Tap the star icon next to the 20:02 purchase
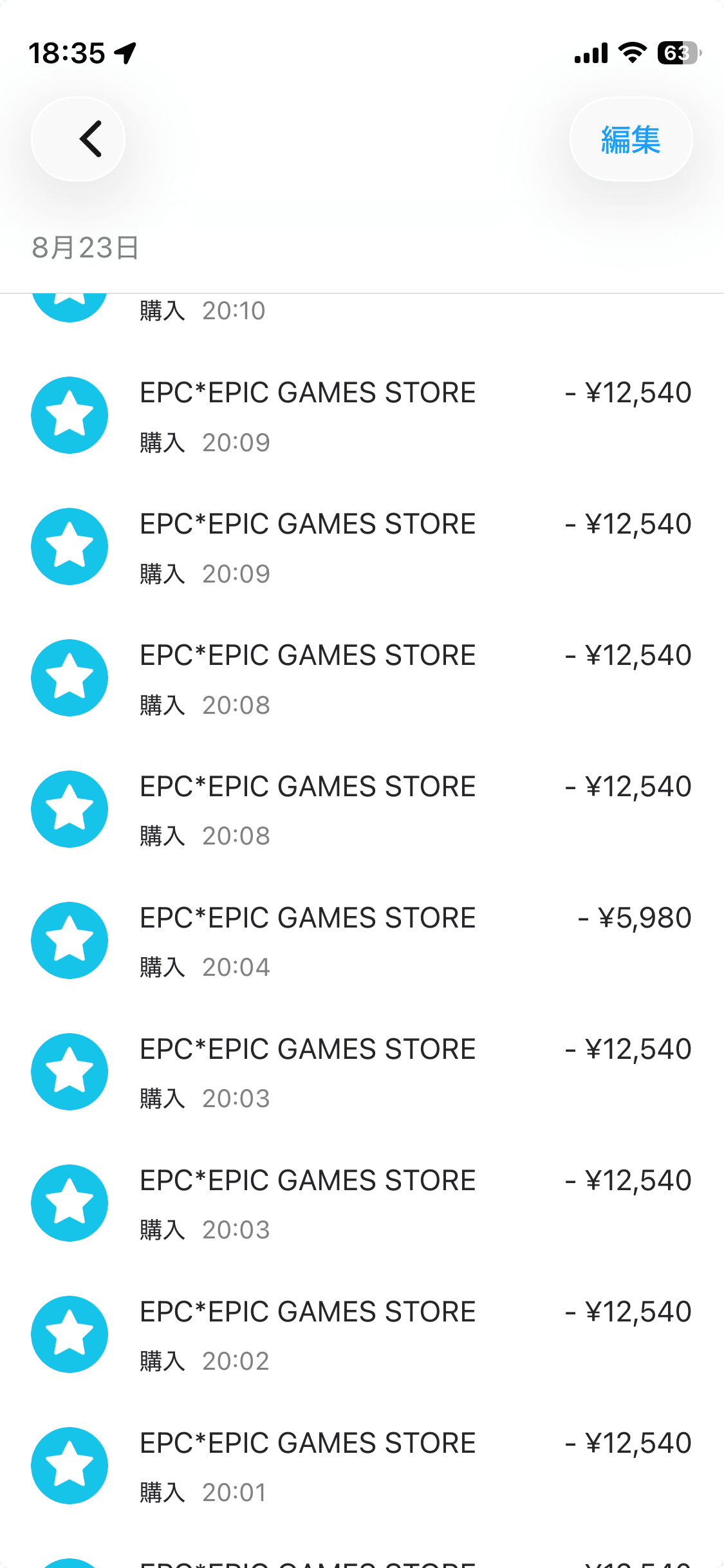This screenshot has height=1568, width=724. click(x=70, y=1334)
